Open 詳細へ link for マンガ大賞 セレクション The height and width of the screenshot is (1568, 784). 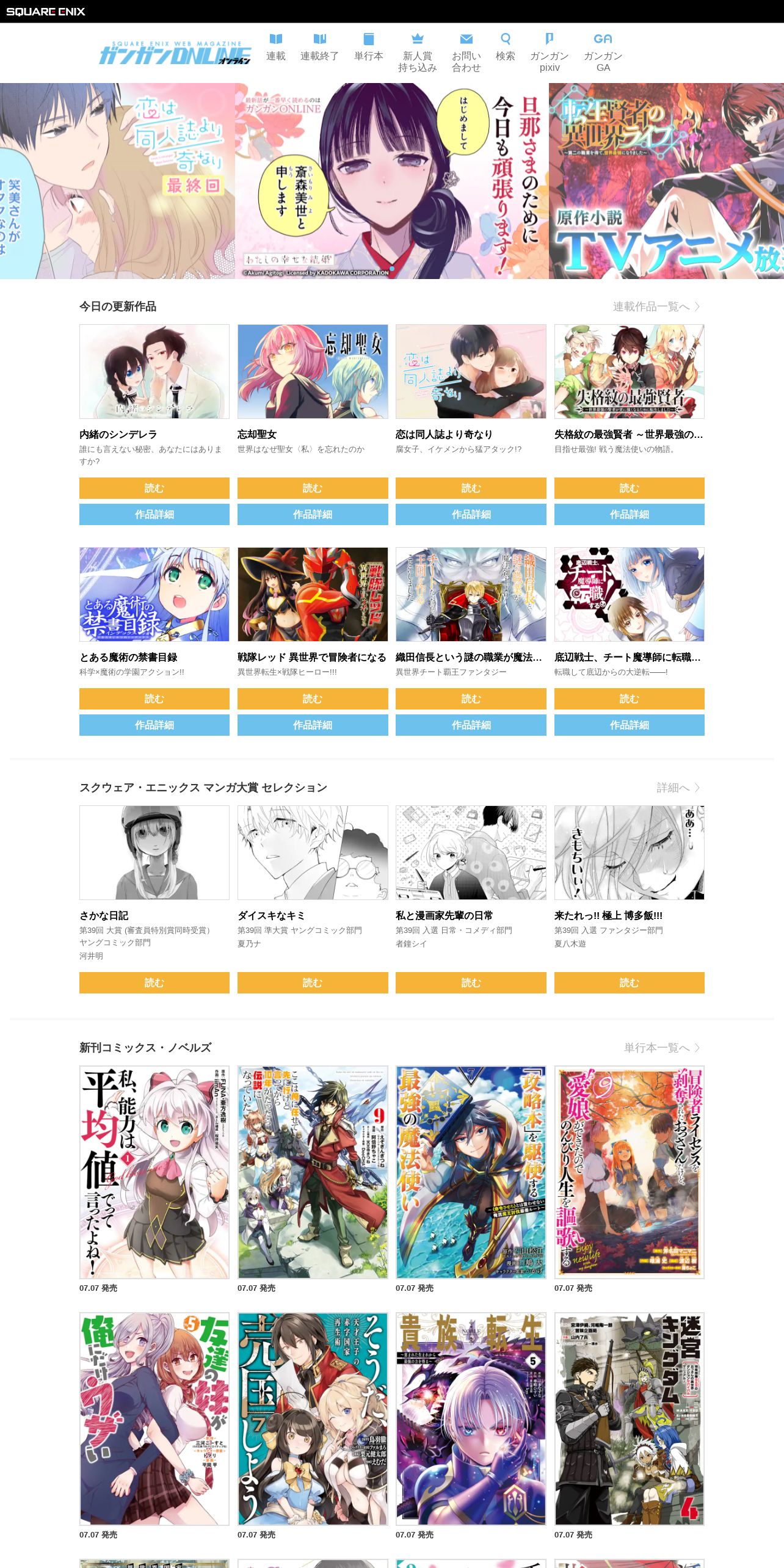[x=678, y=788]
